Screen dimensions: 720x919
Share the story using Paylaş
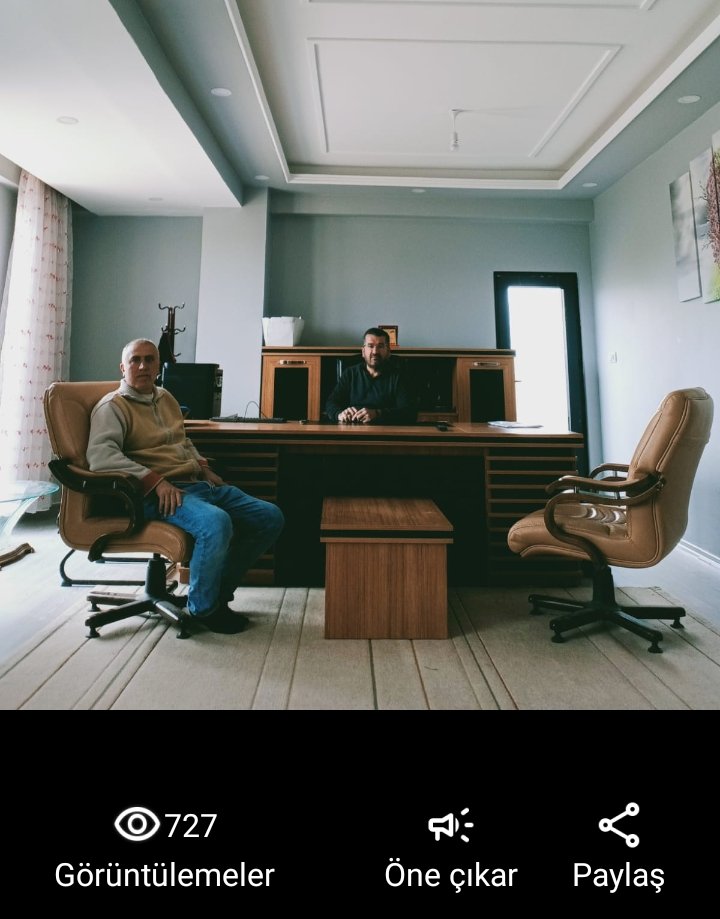click(x=618, y=848)
